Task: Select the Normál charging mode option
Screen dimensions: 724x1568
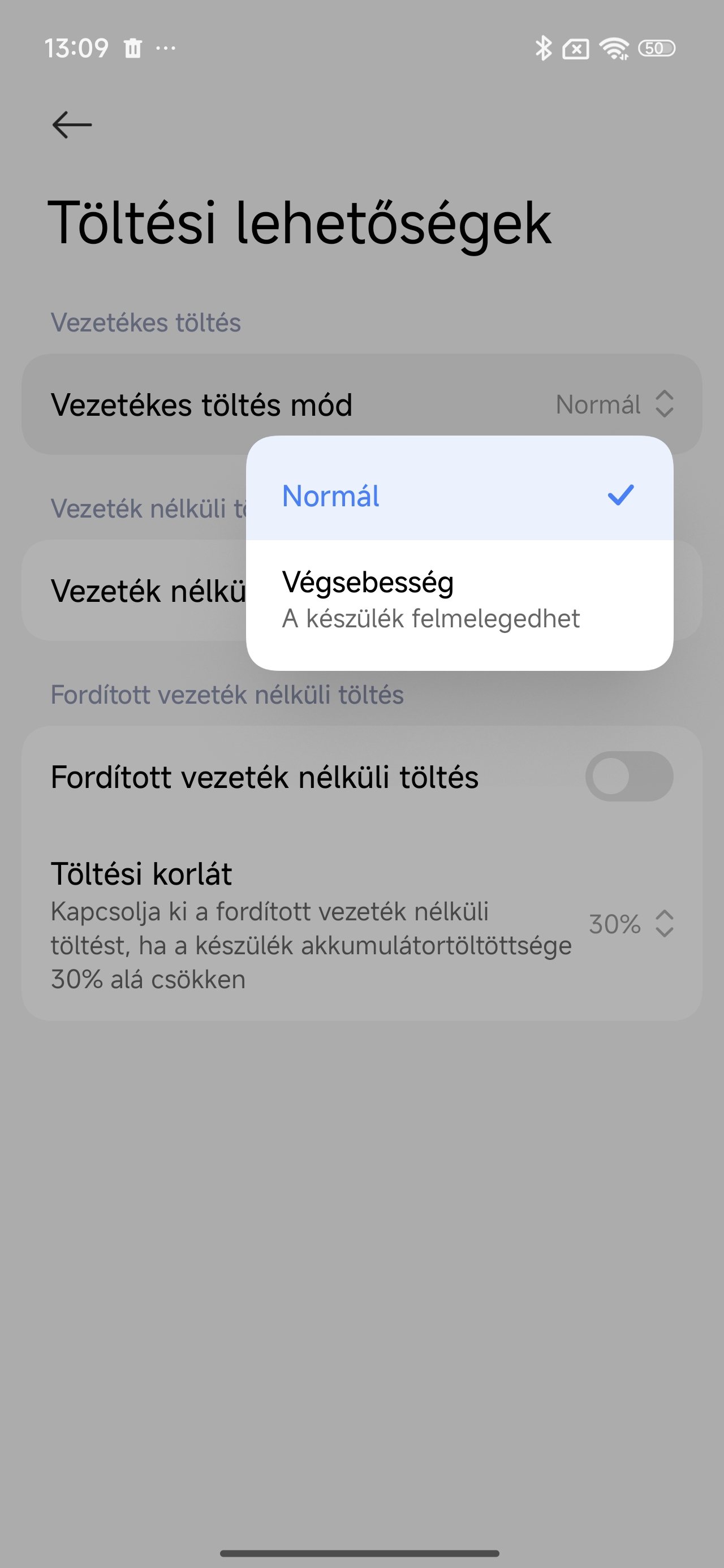Action: [x=459, y=495]
